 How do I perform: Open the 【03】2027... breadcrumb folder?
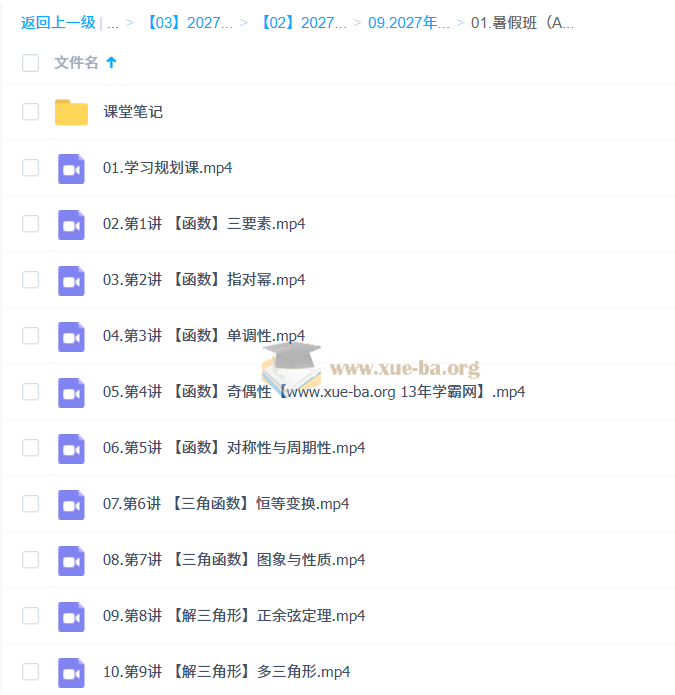[189, 23]
